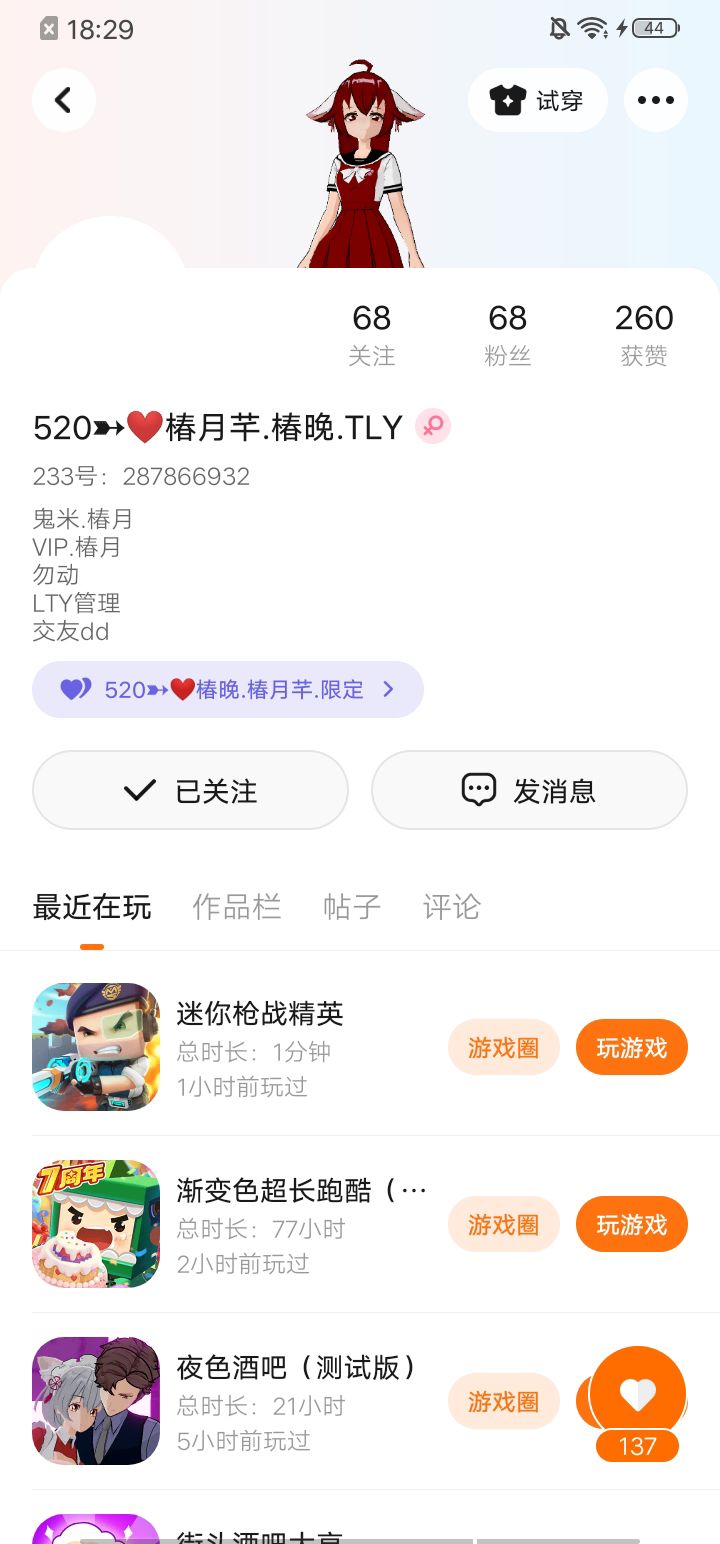Viewport: 720px width, 1544px height.
Task: Switch to the 作品栏 tab
Action: (x=236, y=907)
